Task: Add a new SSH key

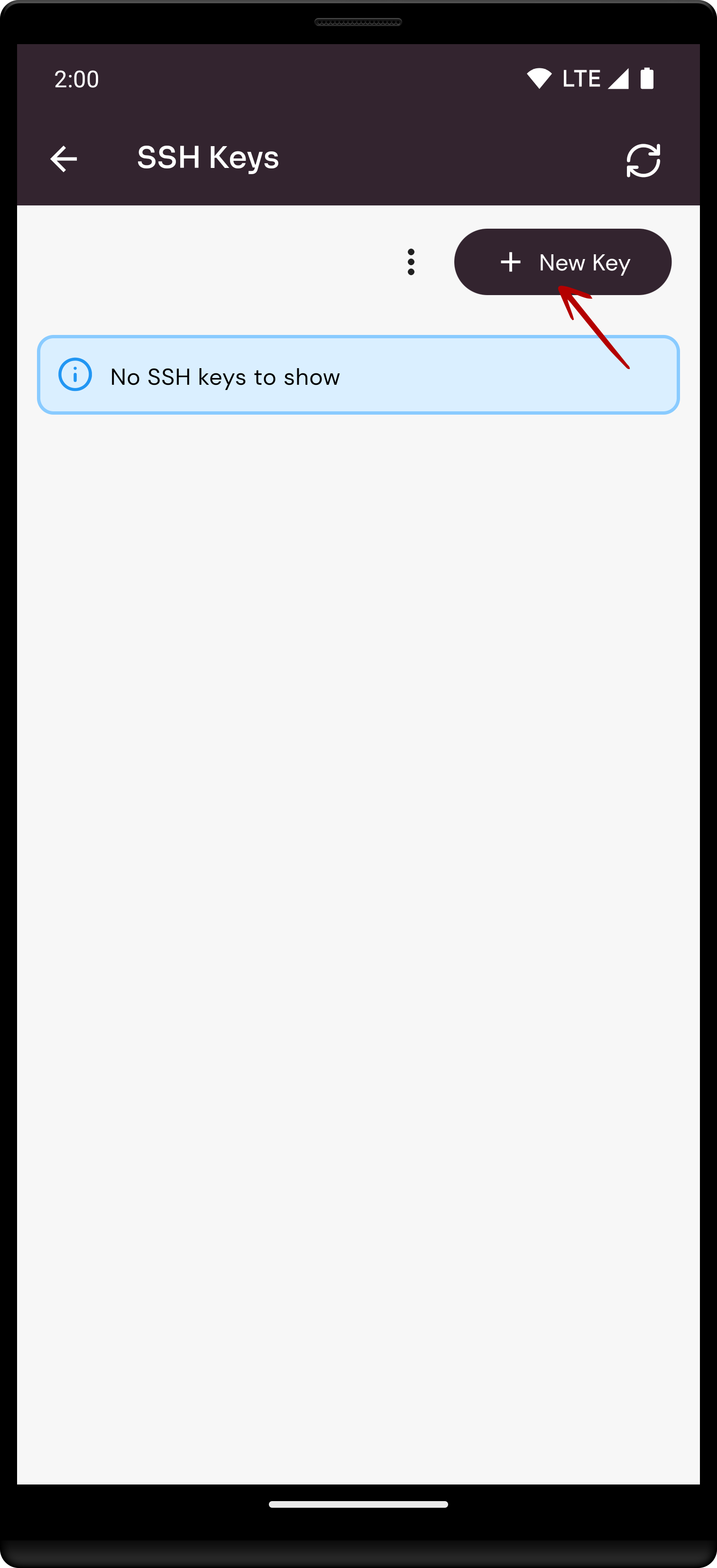Action: [x=562, y=262]
